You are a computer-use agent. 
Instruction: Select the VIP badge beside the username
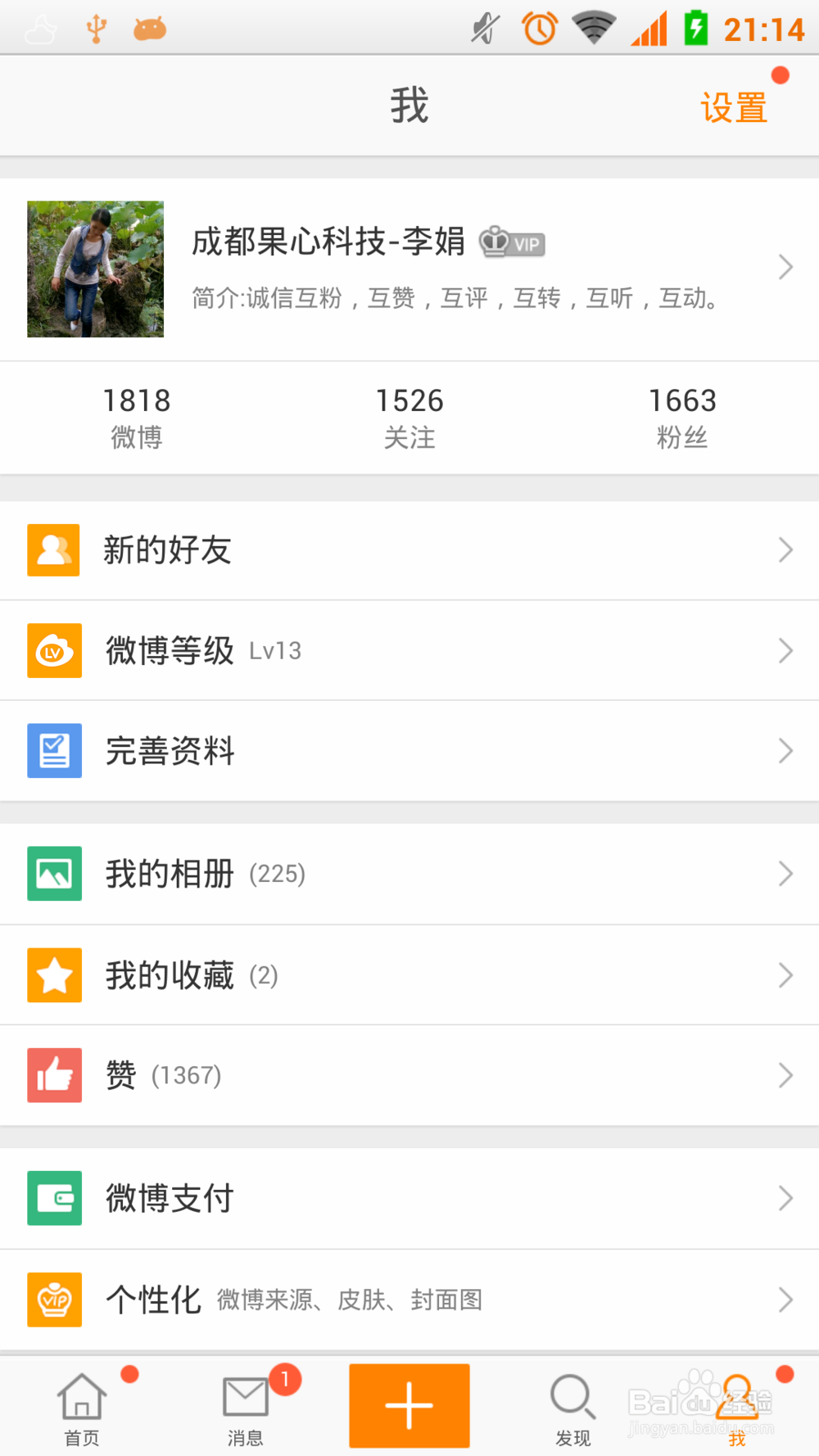tap(511, 243)
